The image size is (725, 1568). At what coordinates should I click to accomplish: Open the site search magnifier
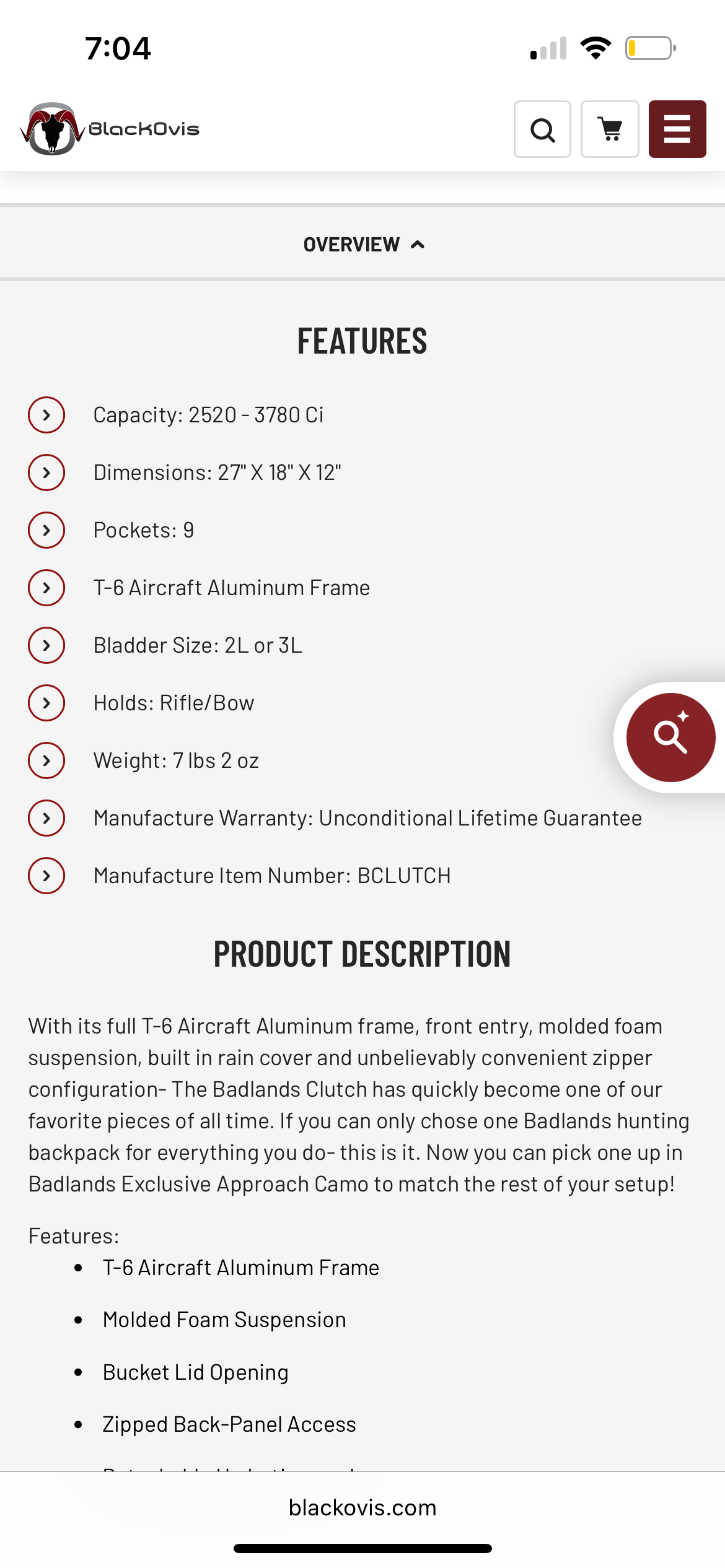coord(542,129)
